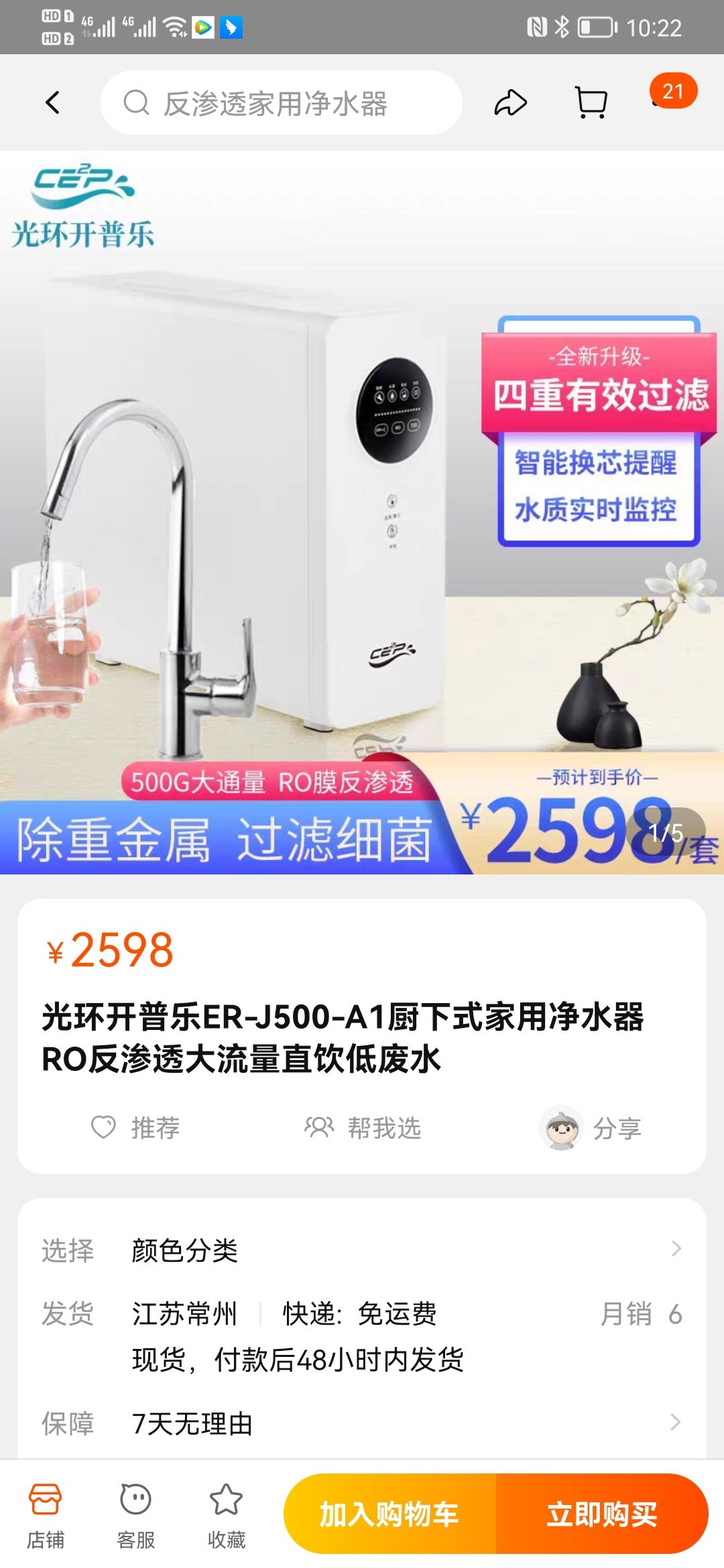Screen dimensions: 724x1568
Task: Go back using the back arrow
Action: tap(52, 103)
